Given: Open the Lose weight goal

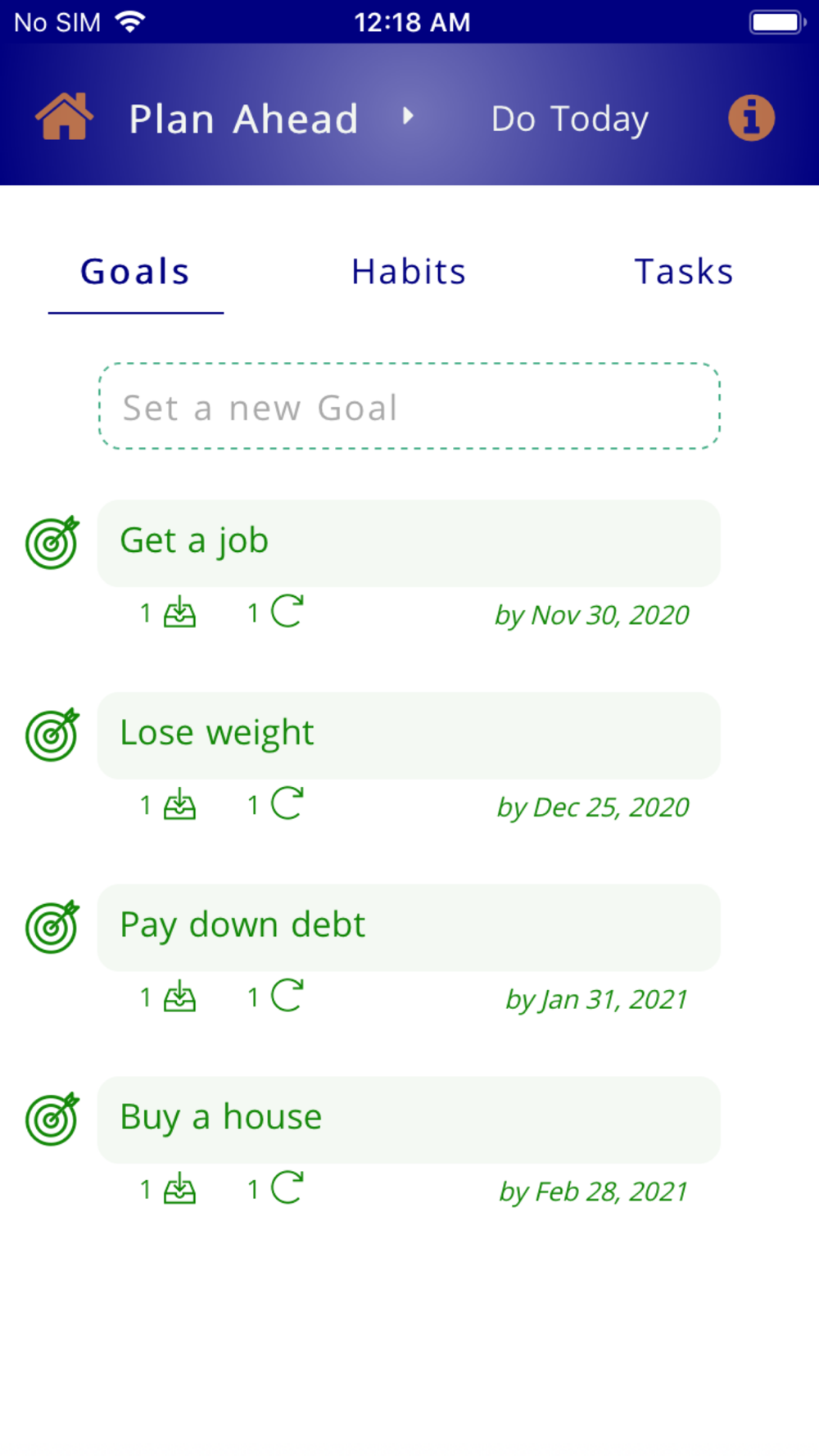Looking at the screenshot, I should click(409, 735).
